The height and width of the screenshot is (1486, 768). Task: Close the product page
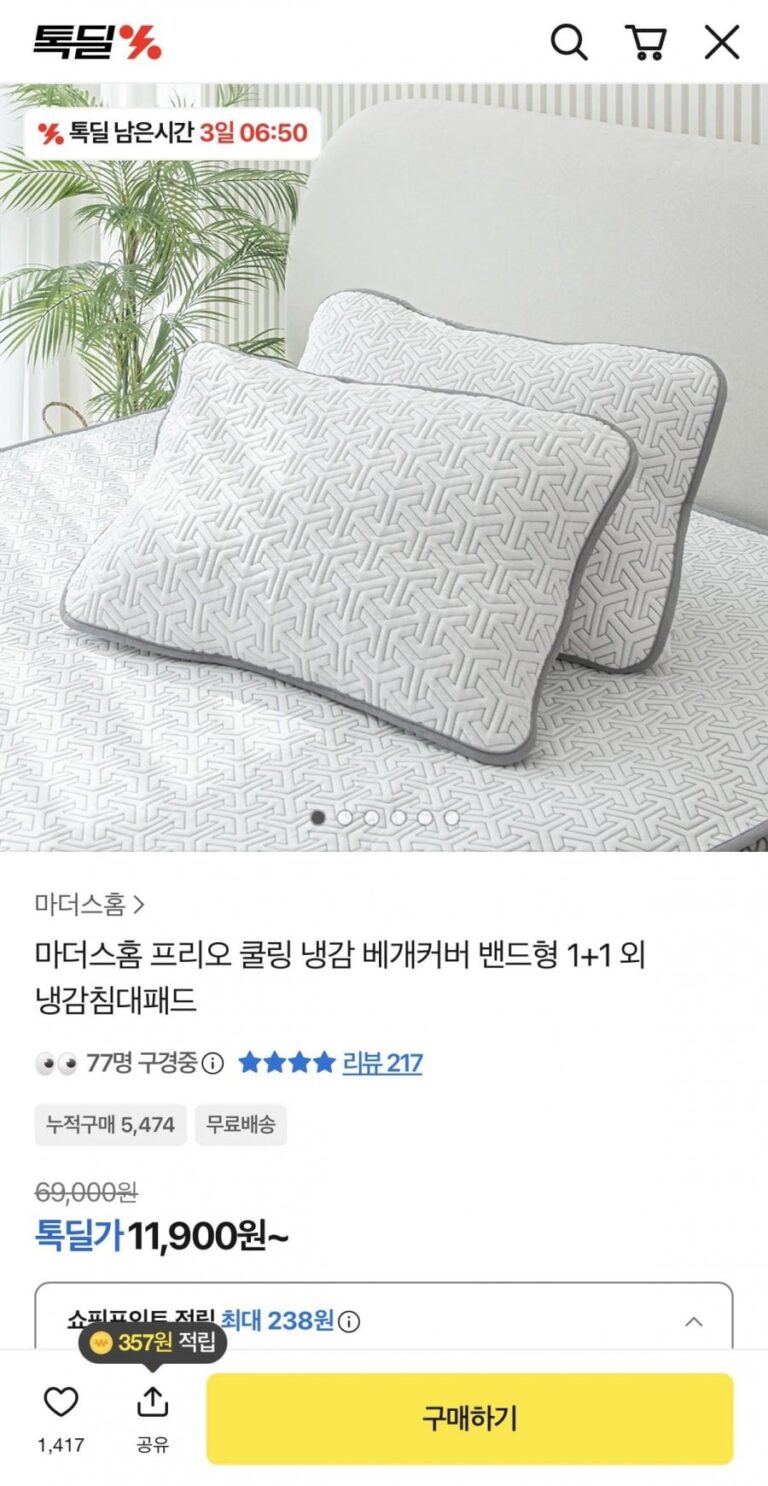[722, 42]
